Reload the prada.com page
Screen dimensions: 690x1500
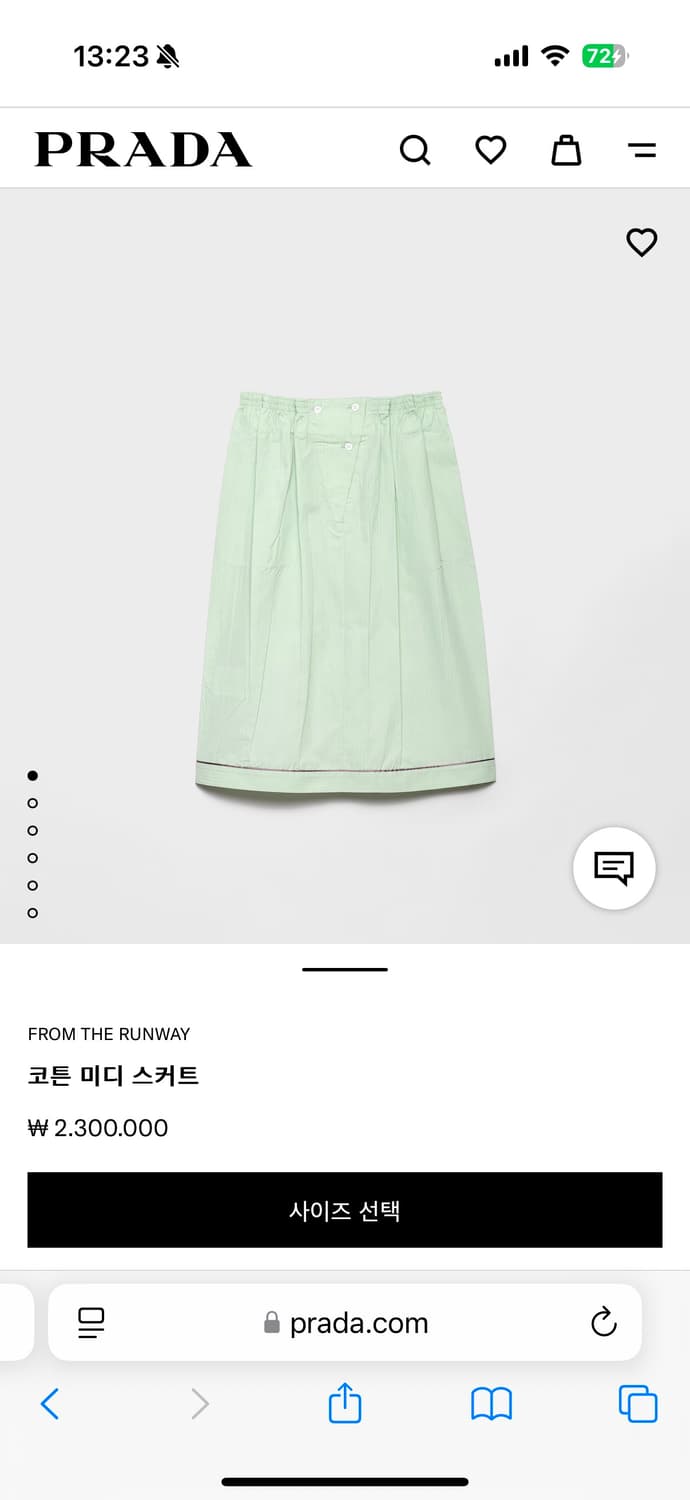tap(603, 1323)
